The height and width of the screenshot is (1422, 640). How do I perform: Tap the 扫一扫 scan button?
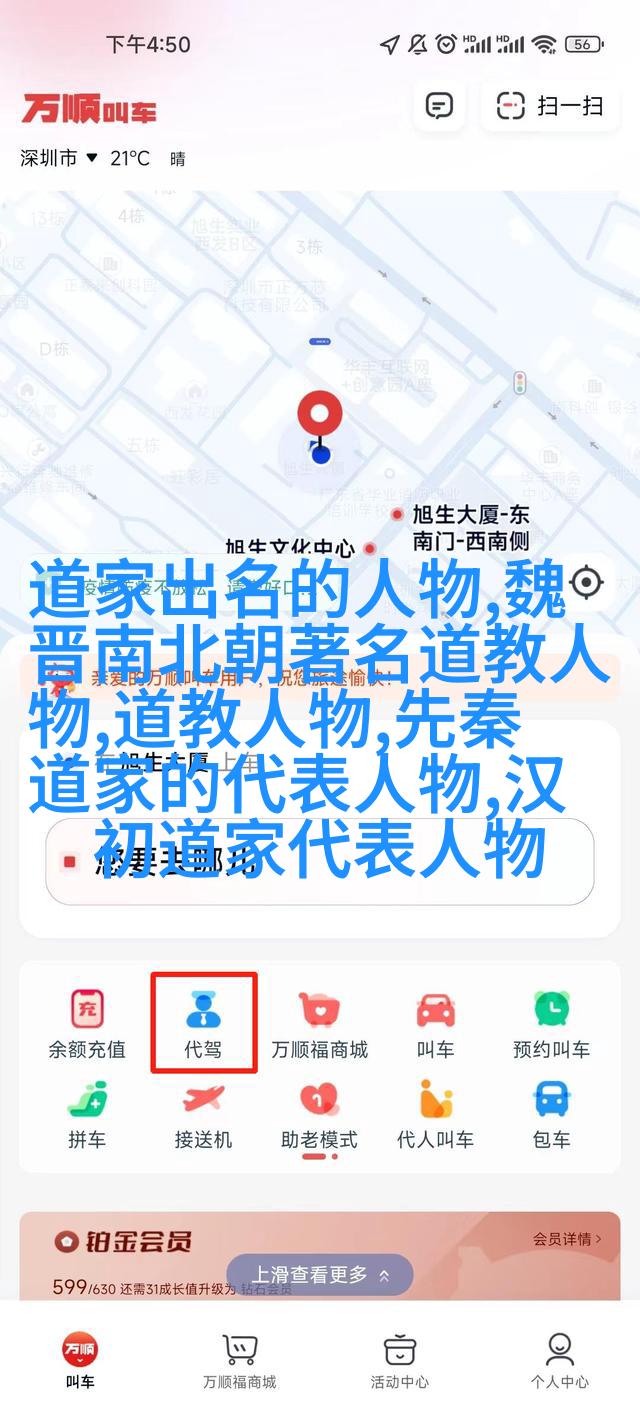(x=551, y=106)
